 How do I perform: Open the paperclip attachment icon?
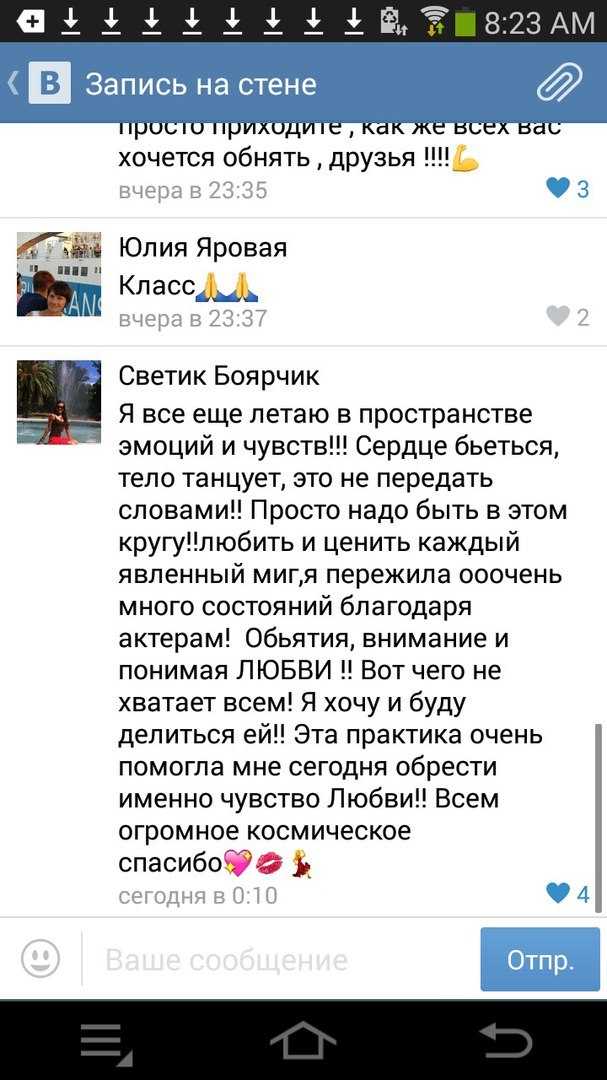tap(559, 83)
